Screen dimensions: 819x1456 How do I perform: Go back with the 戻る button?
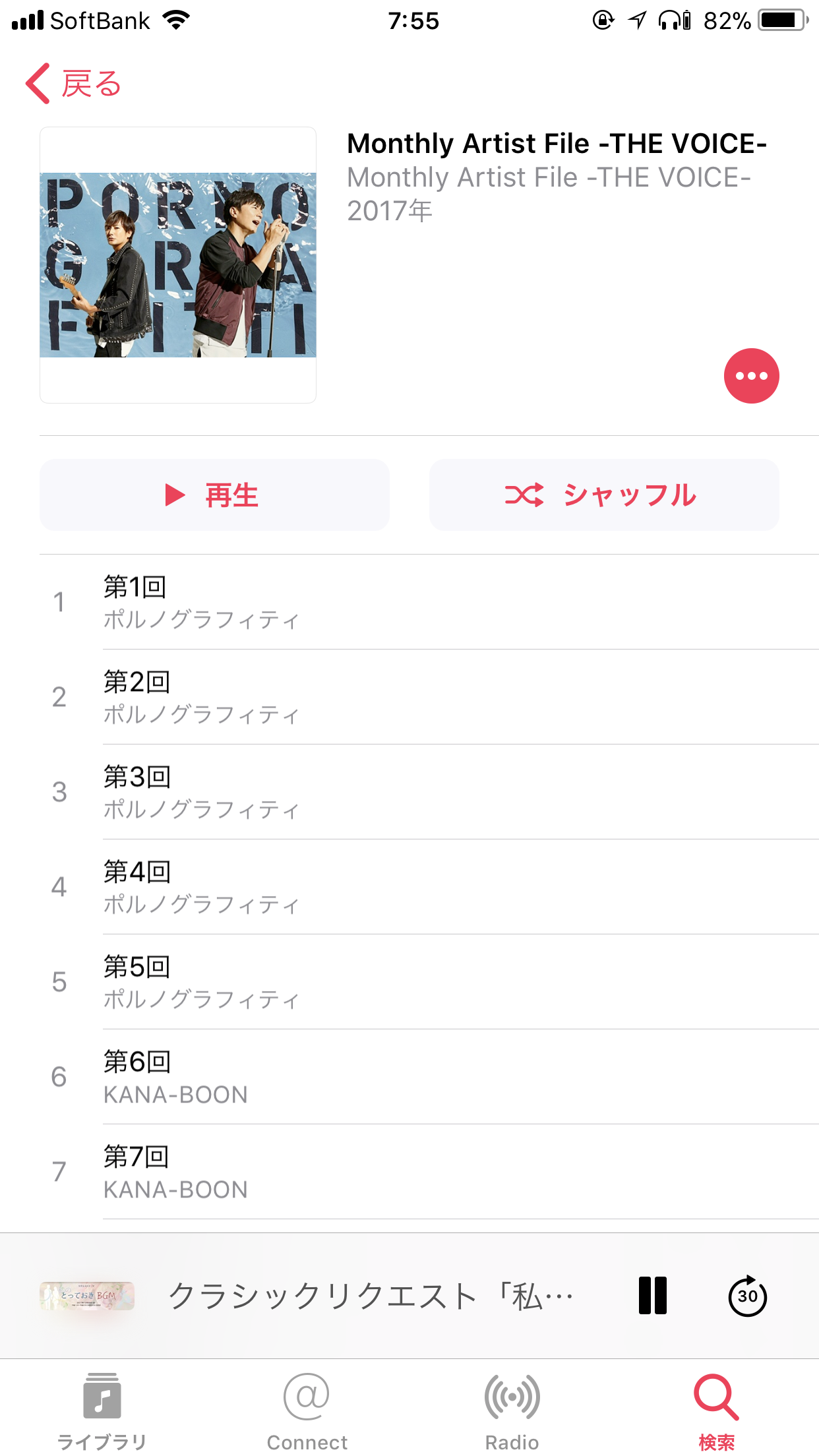(x=74, y=84)
